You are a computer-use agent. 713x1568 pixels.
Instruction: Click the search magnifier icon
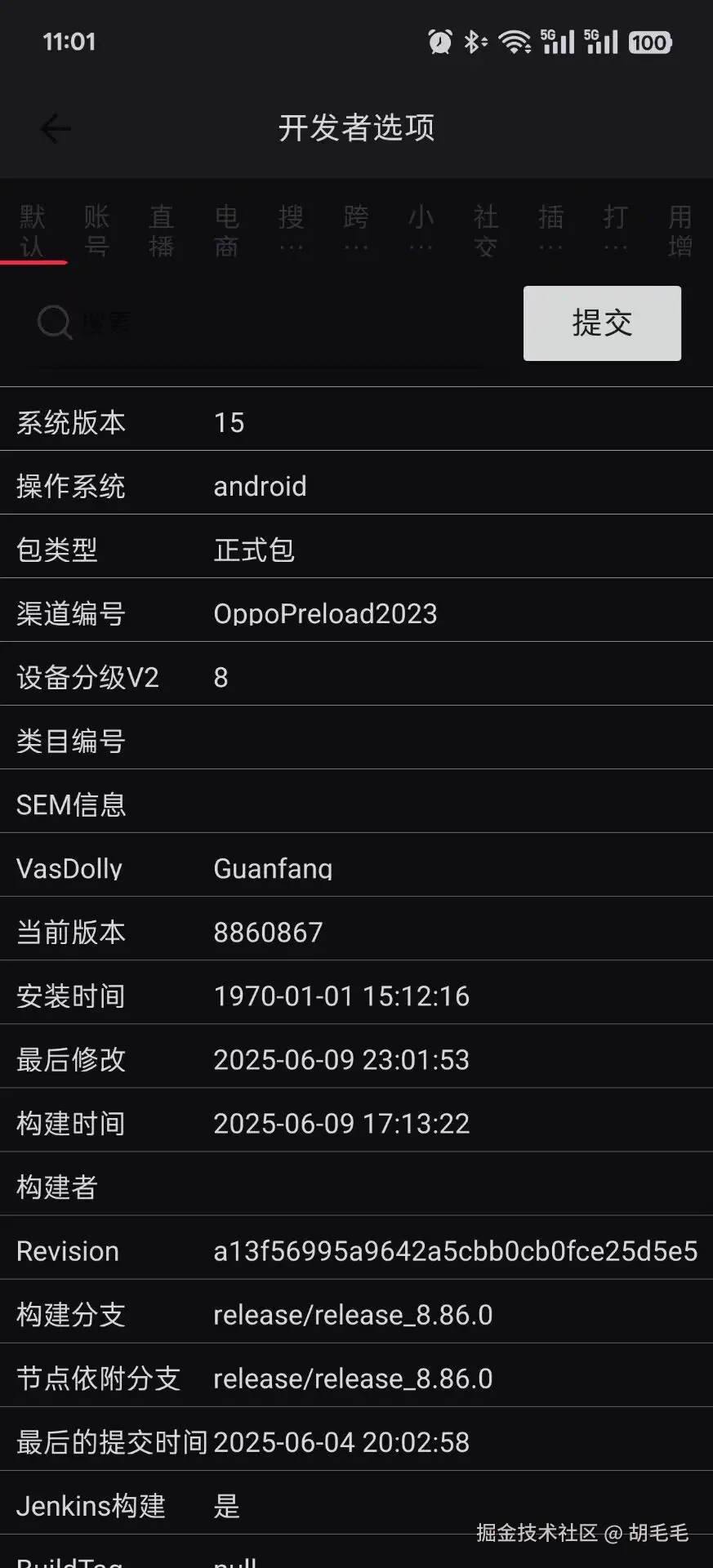52,322
